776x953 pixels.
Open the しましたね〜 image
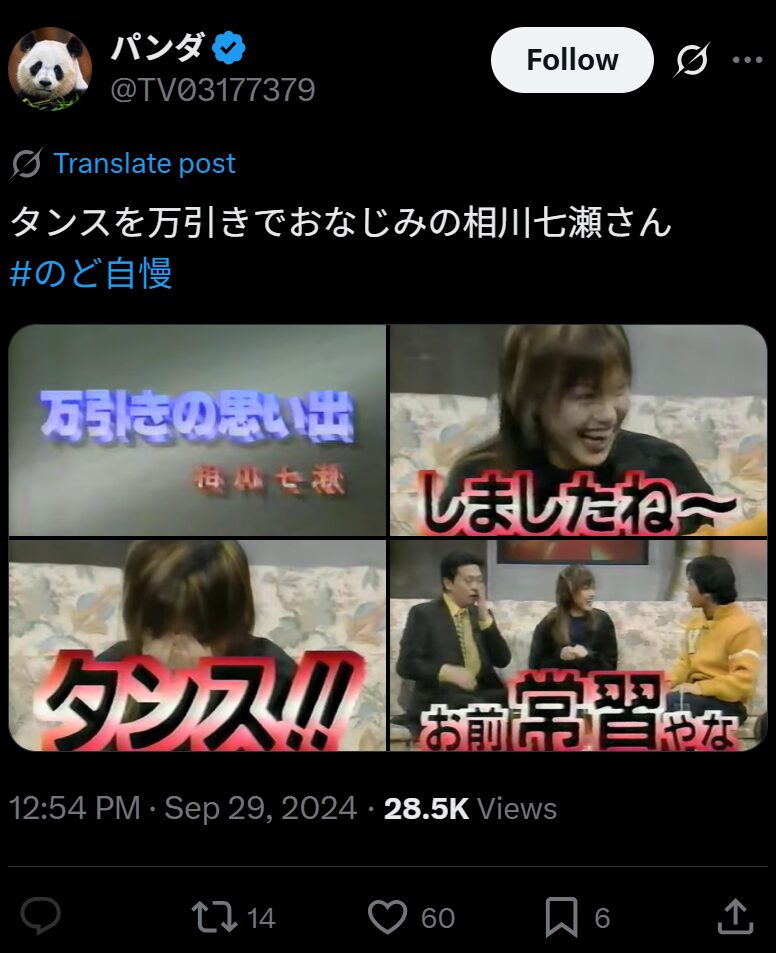point(578,430)
